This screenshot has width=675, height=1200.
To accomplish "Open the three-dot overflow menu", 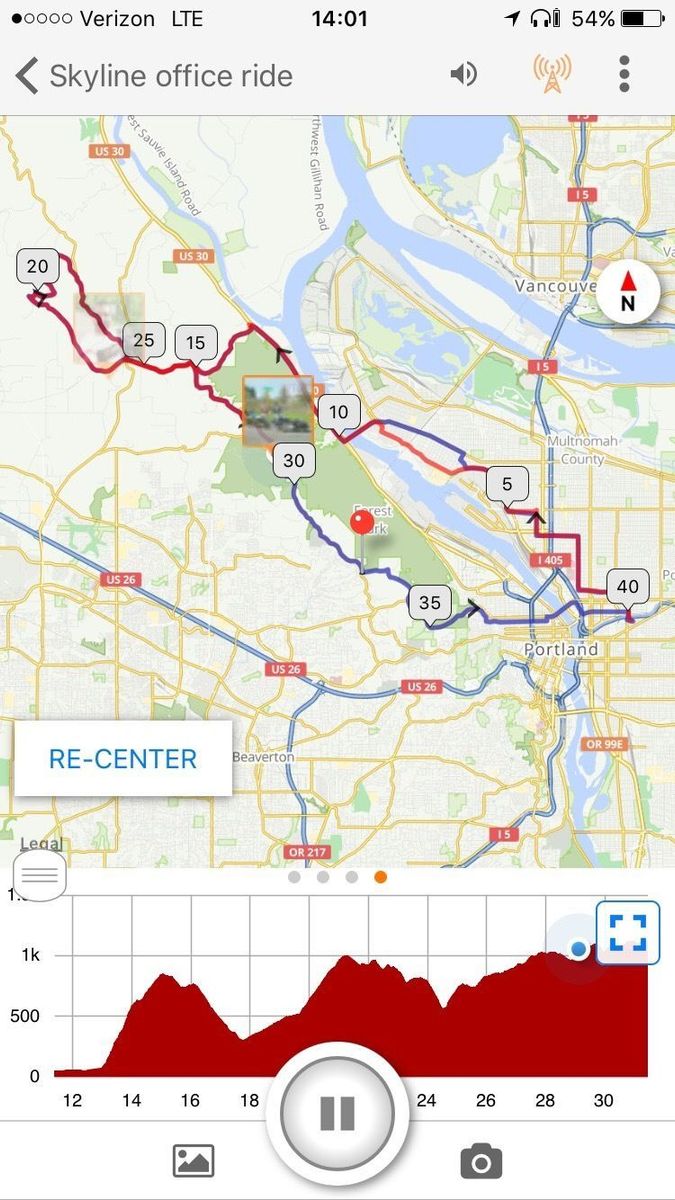I will 624,75.
